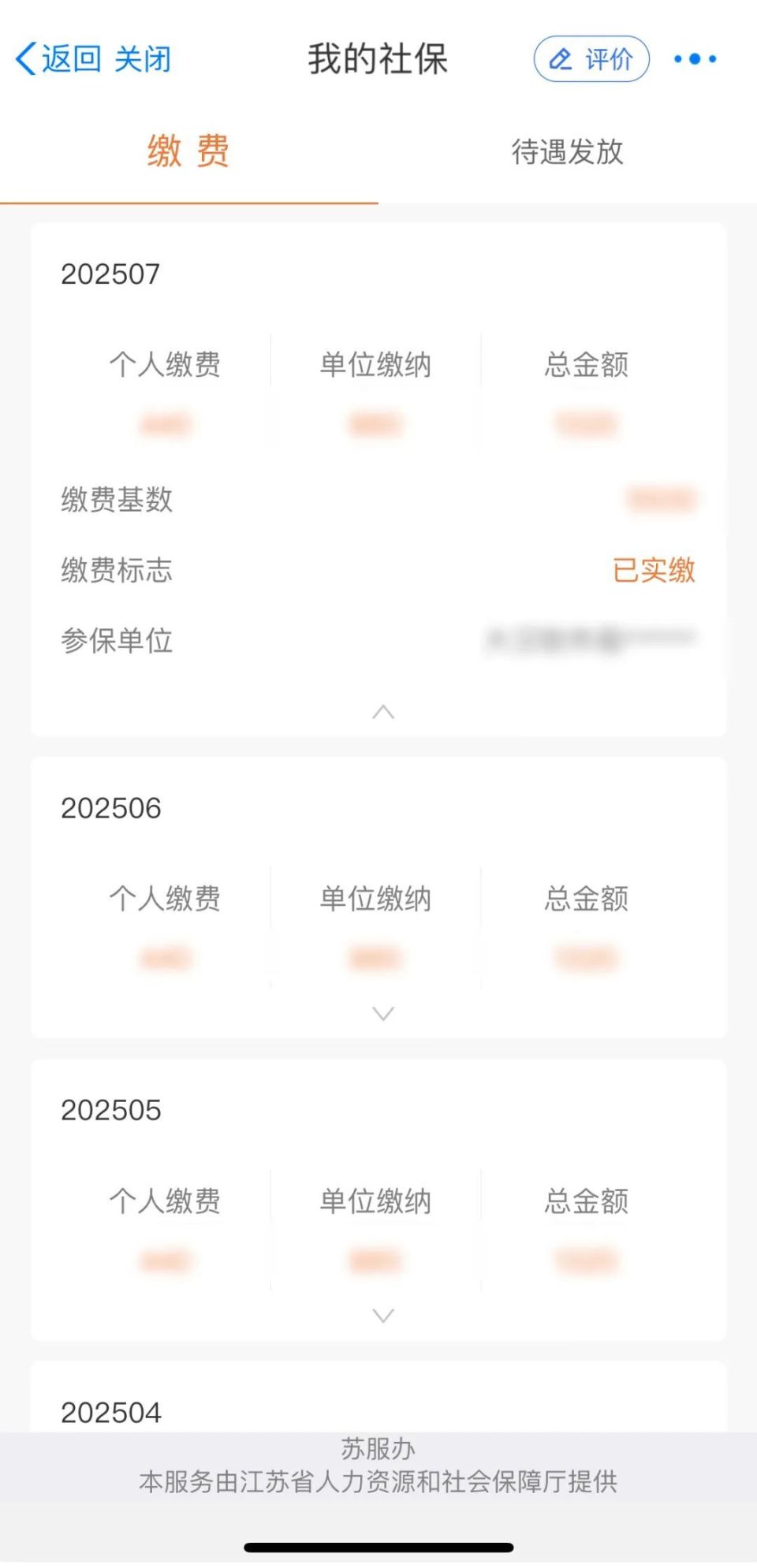
Task: Click the pencil icon inside the 评价 button
Action: 560,58
